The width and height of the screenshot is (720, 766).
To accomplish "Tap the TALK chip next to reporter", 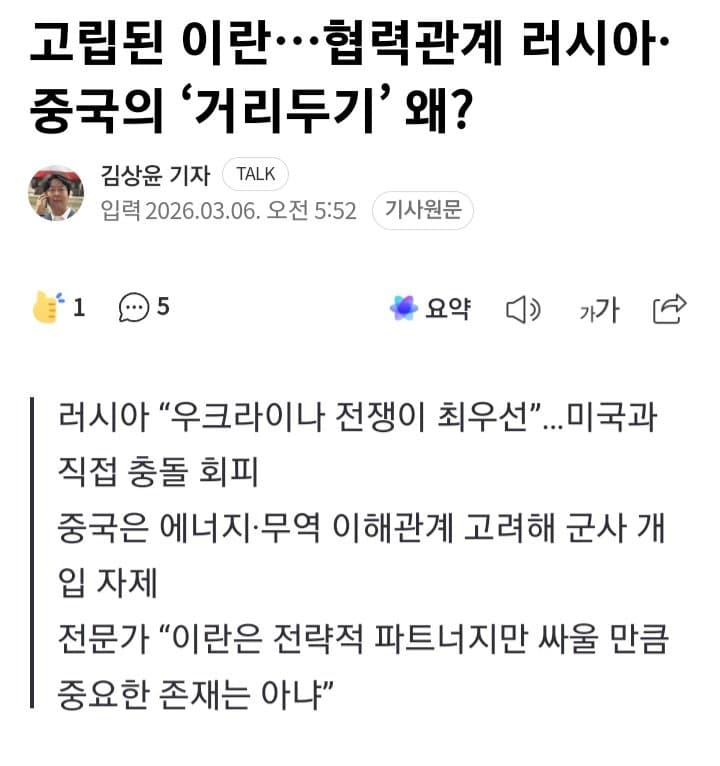I will pyautogui.click(x=255, y=174).
